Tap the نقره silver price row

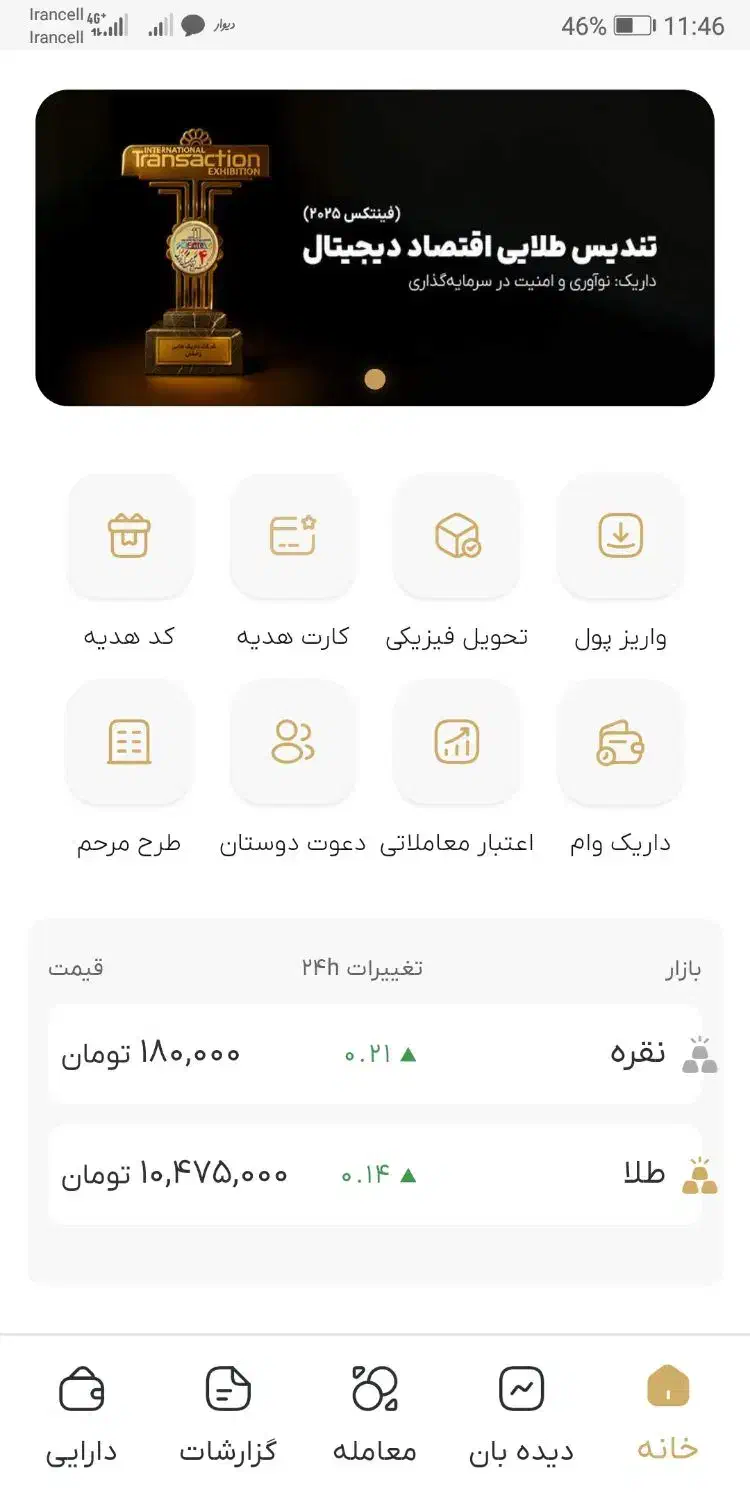pyautogui.click(x=375, y=1053)
